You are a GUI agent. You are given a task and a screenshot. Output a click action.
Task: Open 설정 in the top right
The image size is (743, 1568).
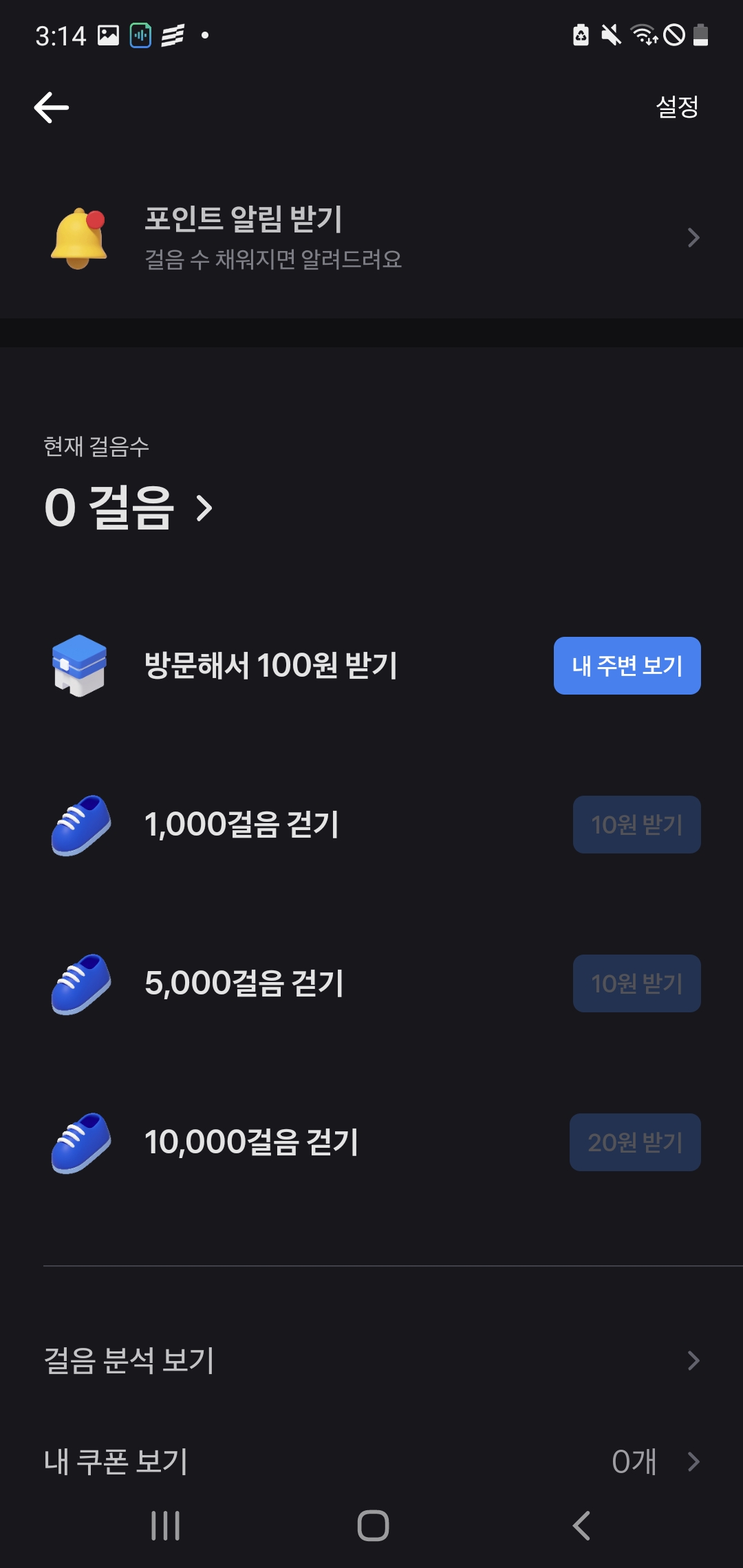click(678, 107)
